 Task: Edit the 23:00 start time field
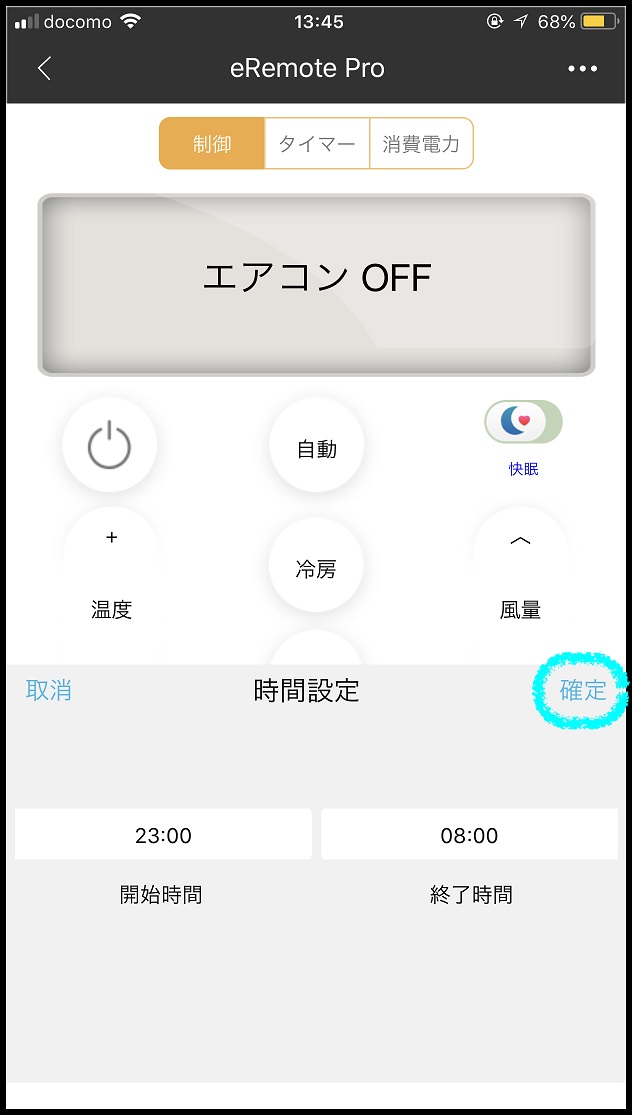pos(163,834)
